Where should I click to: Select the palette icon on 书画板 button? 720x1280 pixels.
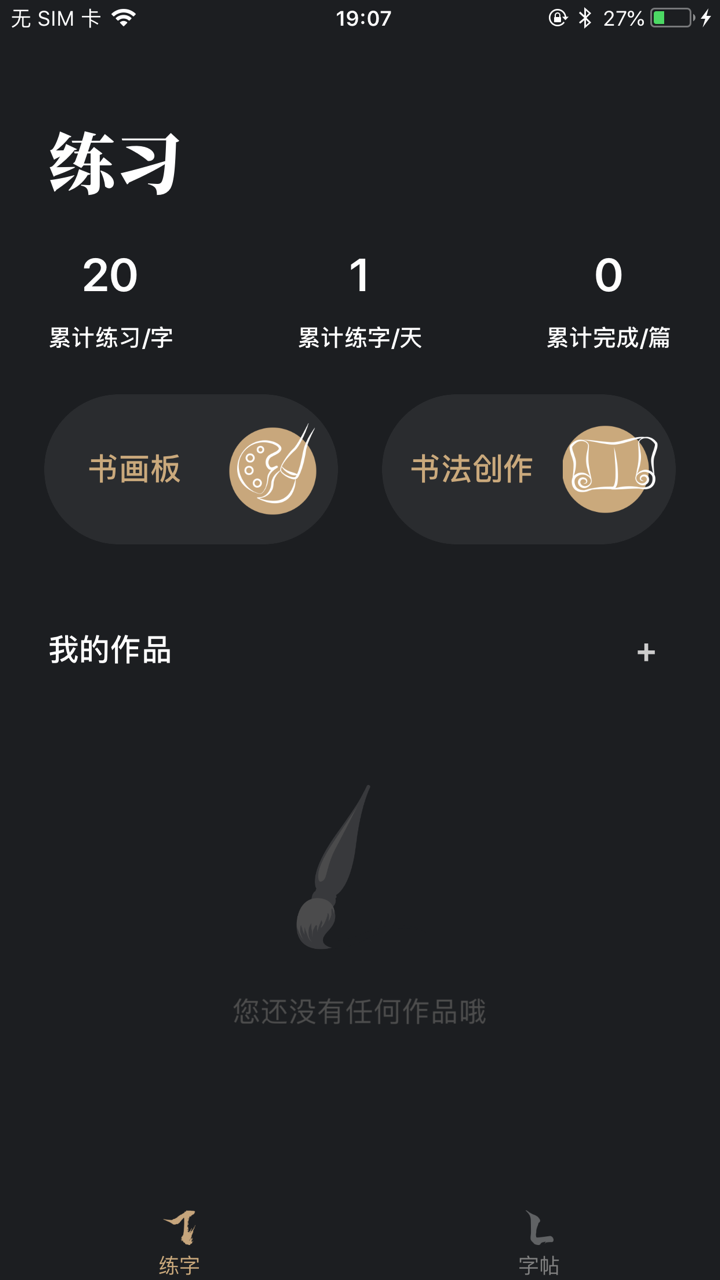tap(272, 469)
